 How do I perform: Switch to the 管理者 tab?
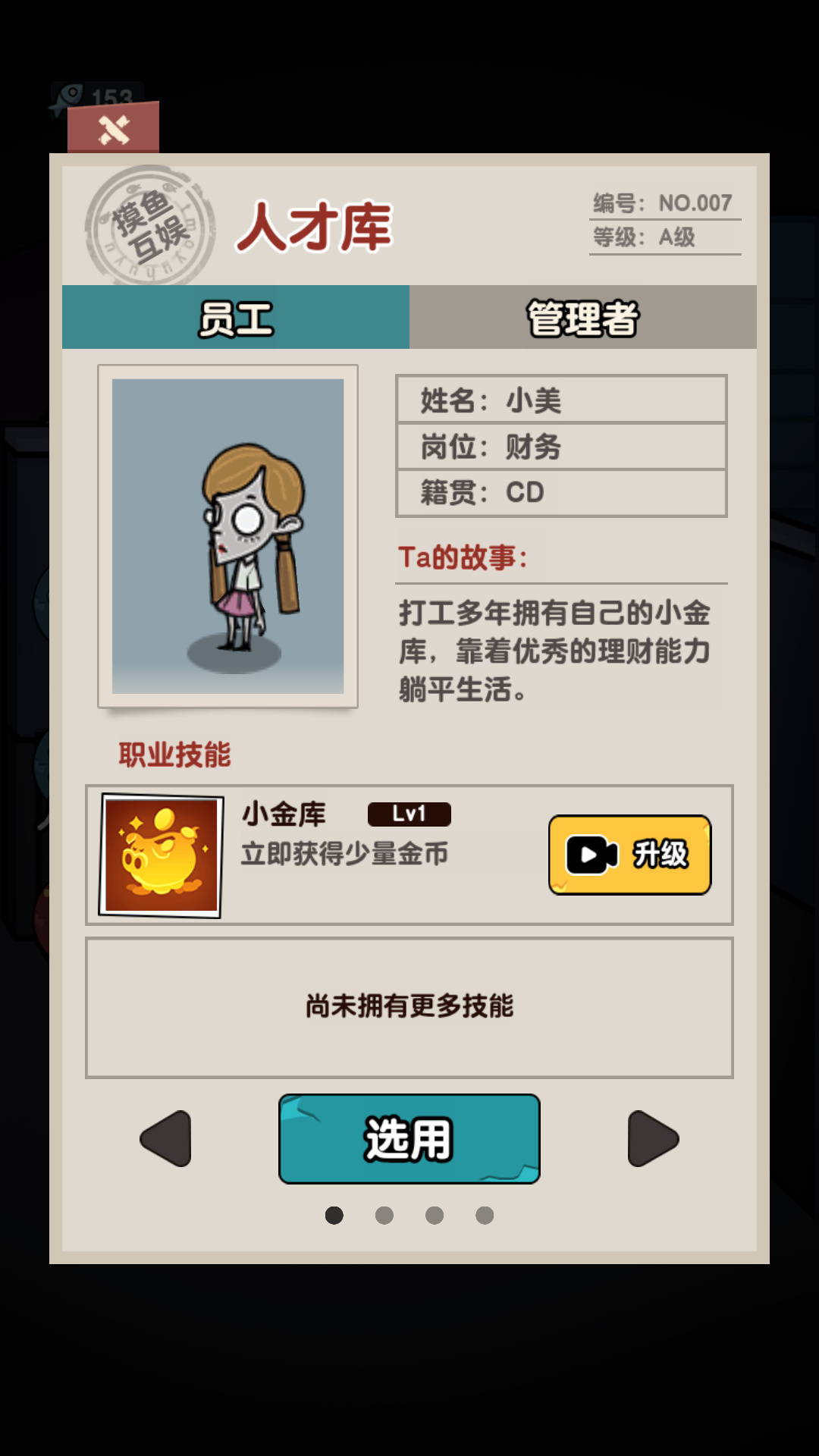582,318
